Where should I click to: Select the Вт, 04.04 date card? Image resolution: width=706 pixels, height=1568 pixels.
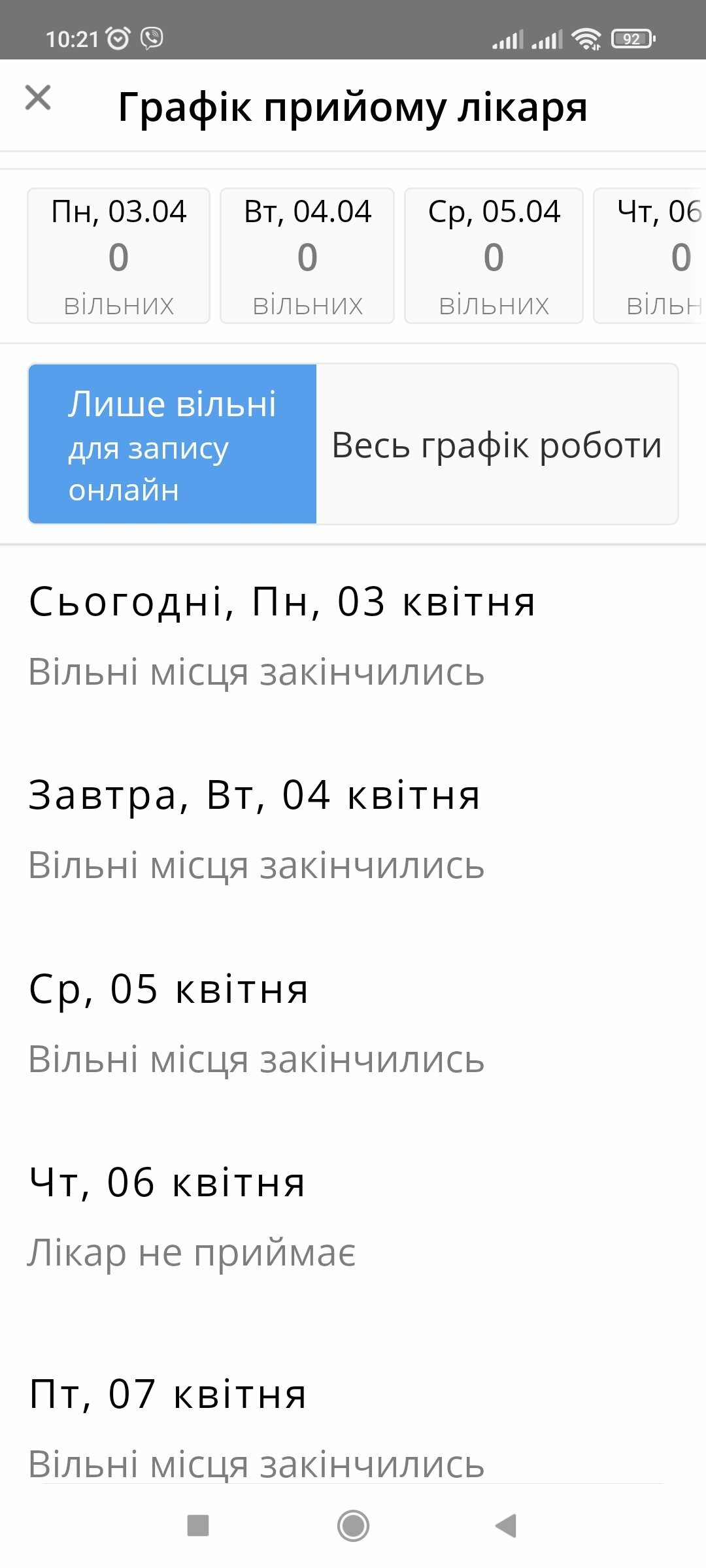(x=307, y=255)
